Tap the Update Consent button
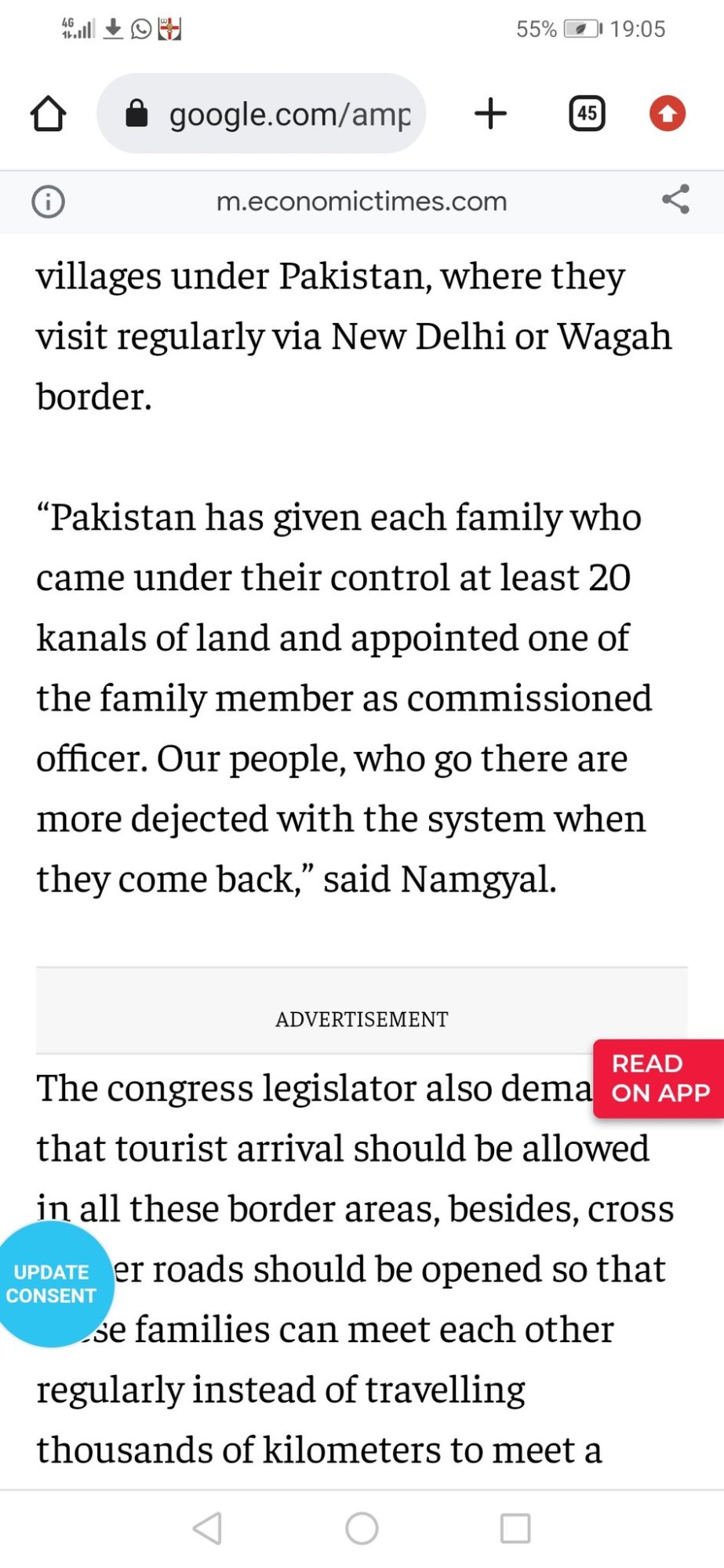This screenshot has width=724, height=1568. tap(53, 1283)
